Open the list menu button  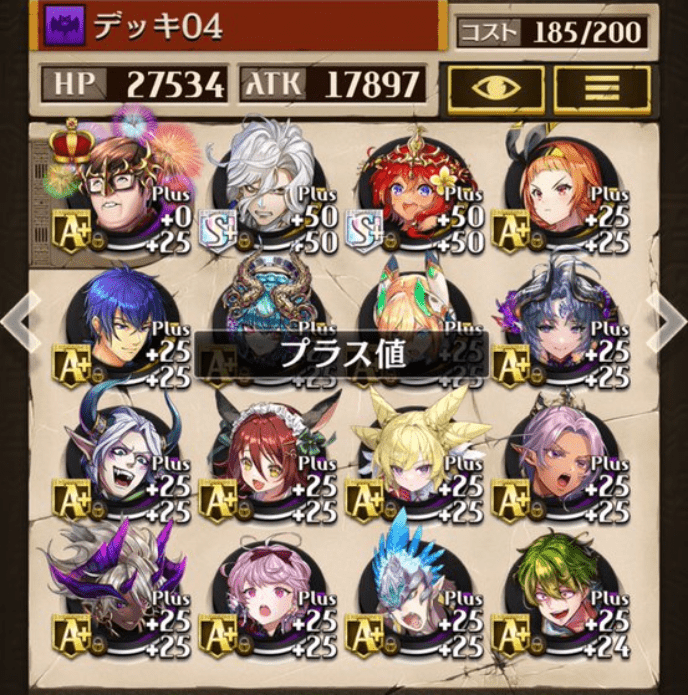click(602, 89)
